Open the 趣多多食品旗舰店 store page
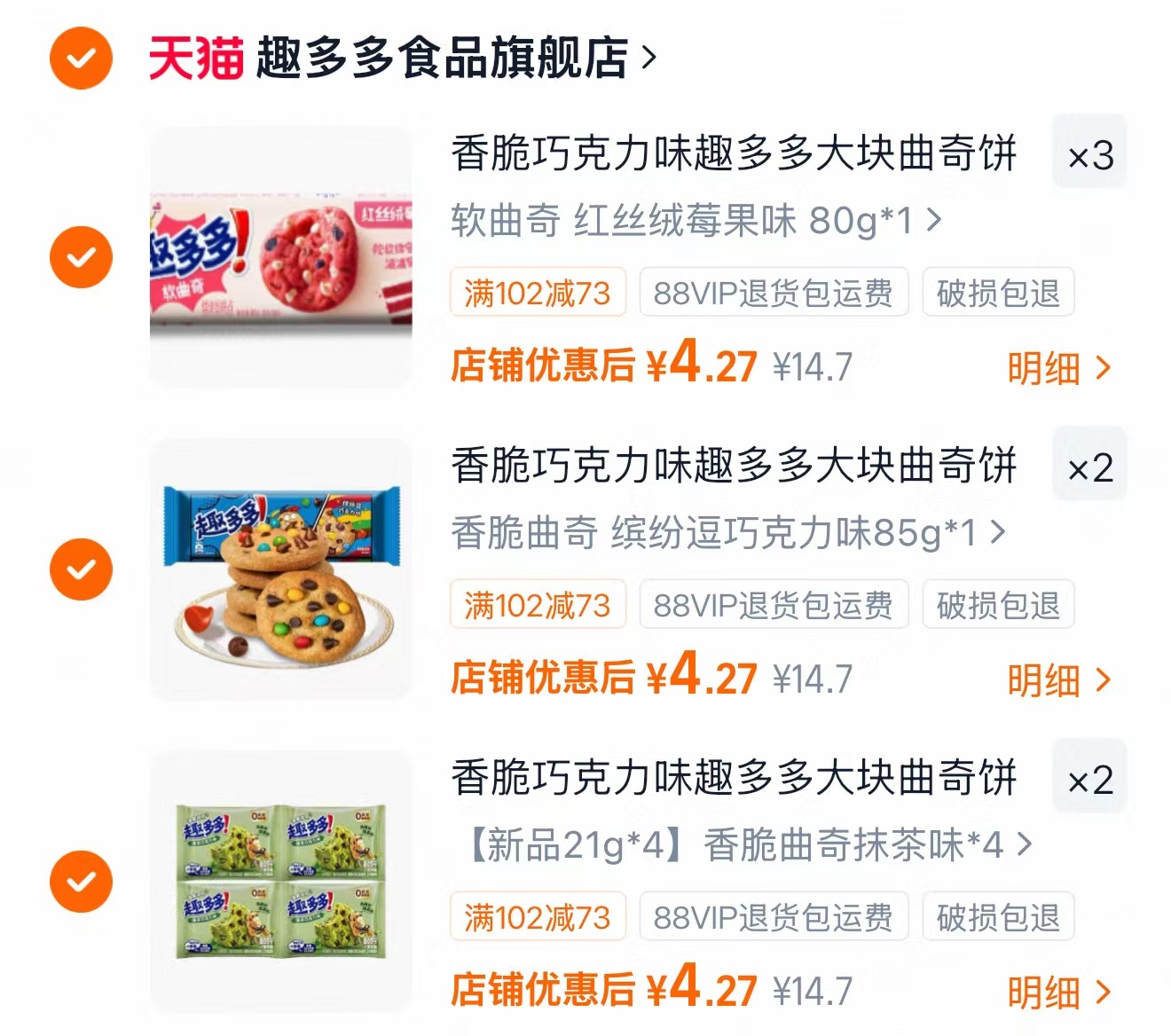Screen dimensions: 1171x1036 (403, 59)
